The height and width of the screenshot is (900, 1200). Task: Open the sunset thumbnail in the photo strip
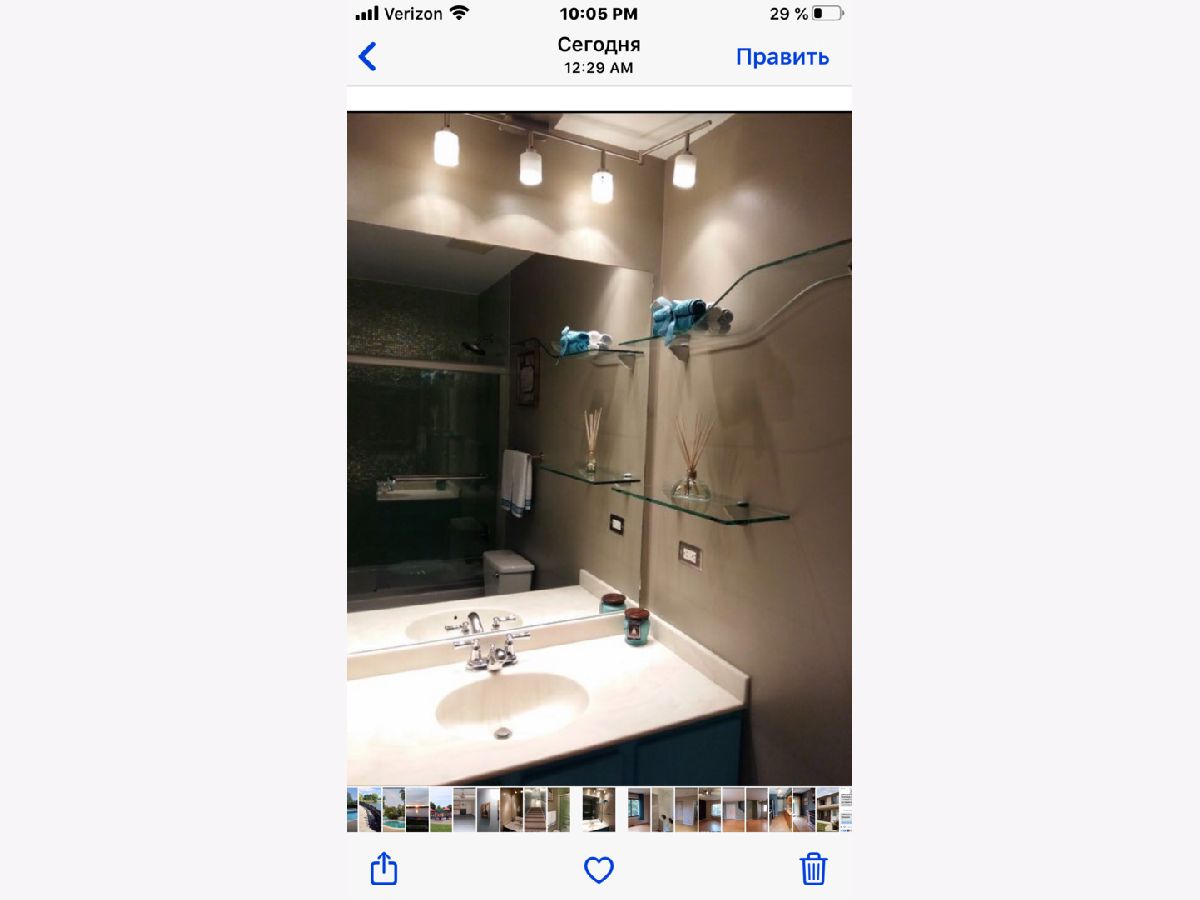tap(417, 810)
